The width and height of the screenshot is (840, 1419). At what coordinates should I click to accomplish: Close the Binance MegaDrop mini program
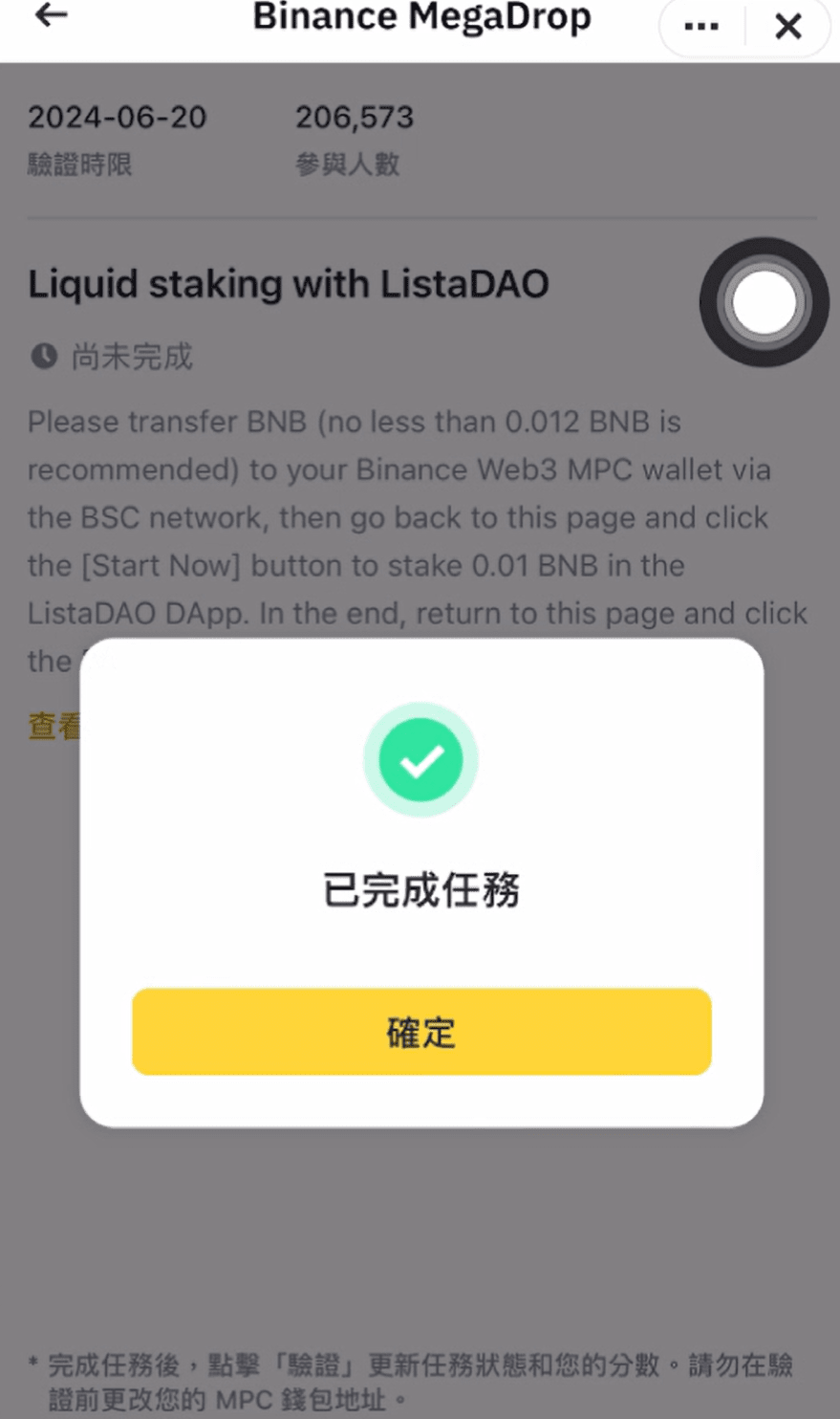point(788,27)
